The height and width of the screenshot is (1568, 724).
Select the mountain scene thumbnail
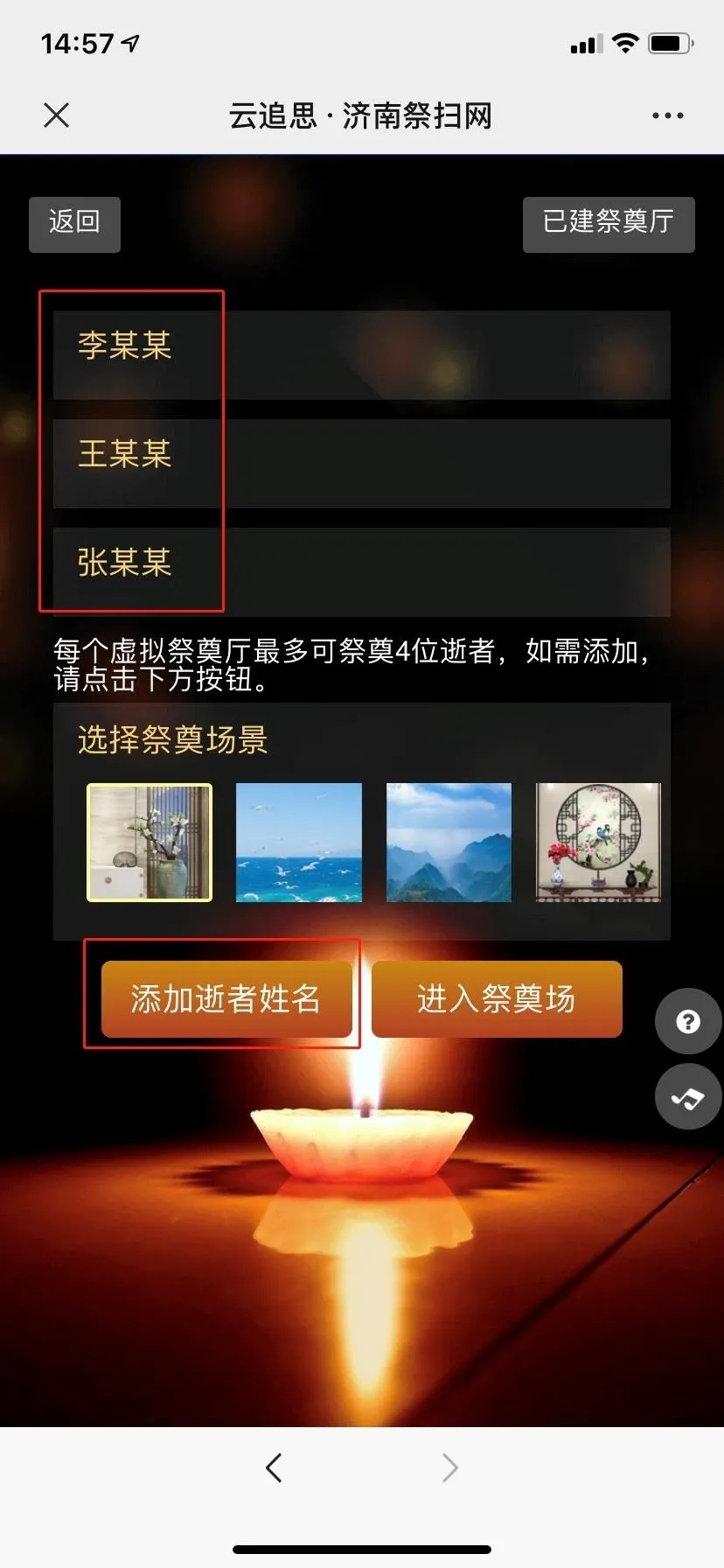[448, 842]
